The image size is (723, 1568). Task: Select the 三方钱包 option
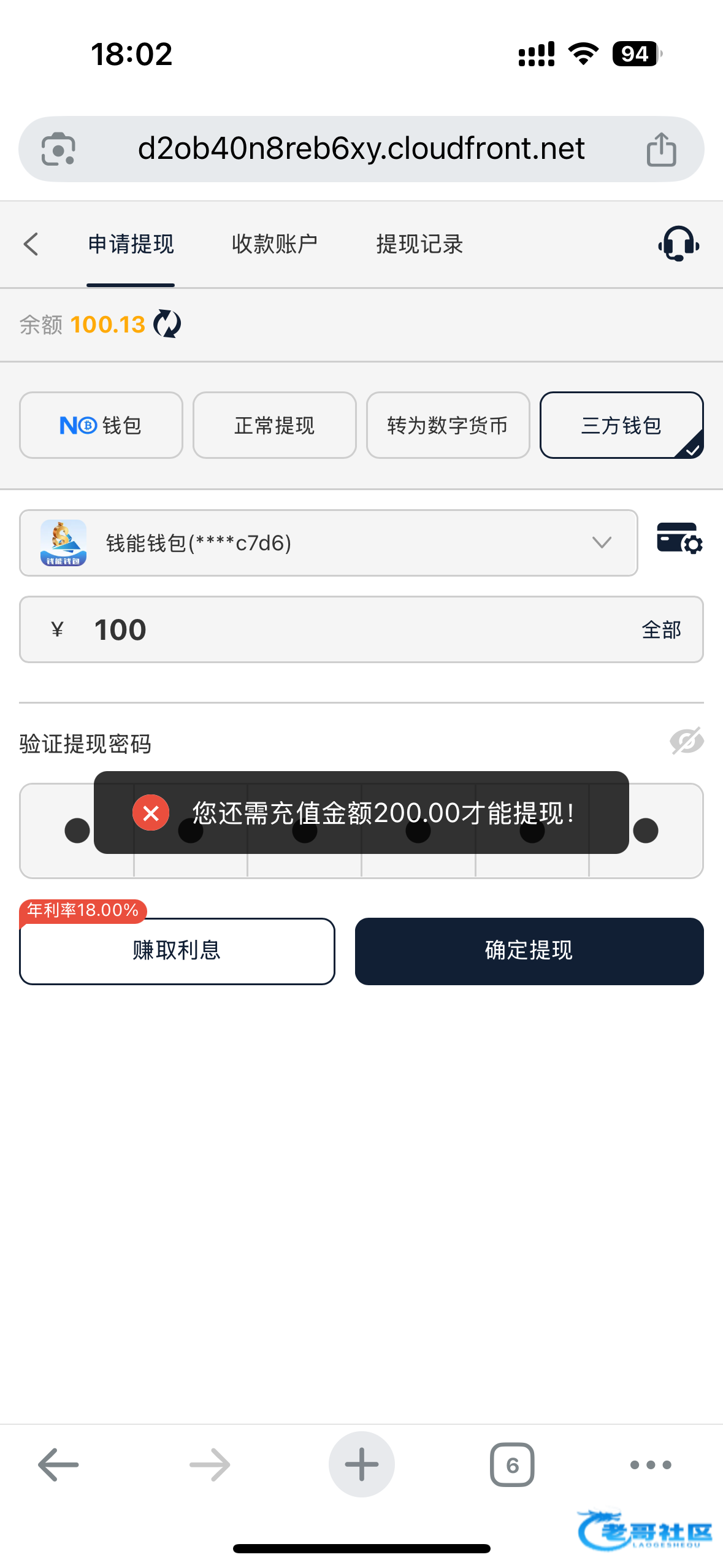click(622, 425)
